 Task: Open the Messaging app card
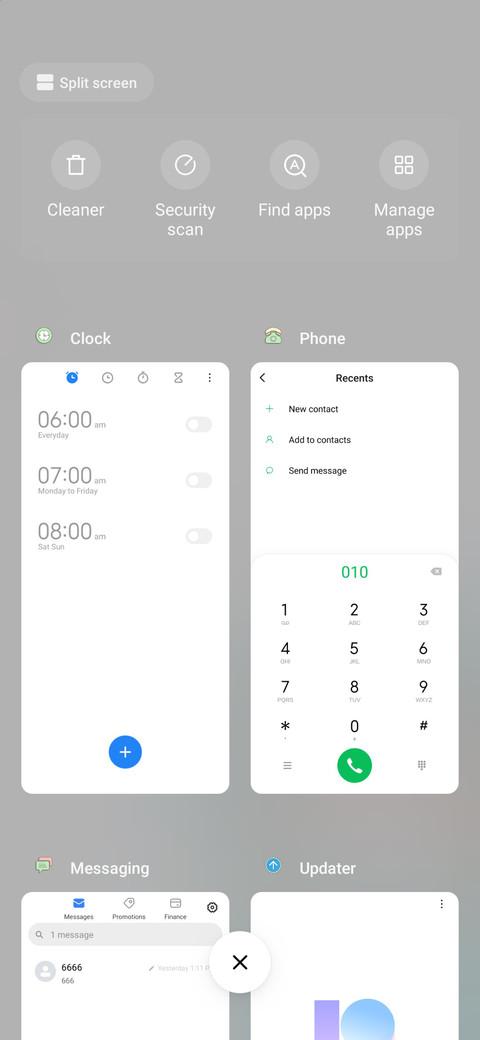tap(125, 966)
